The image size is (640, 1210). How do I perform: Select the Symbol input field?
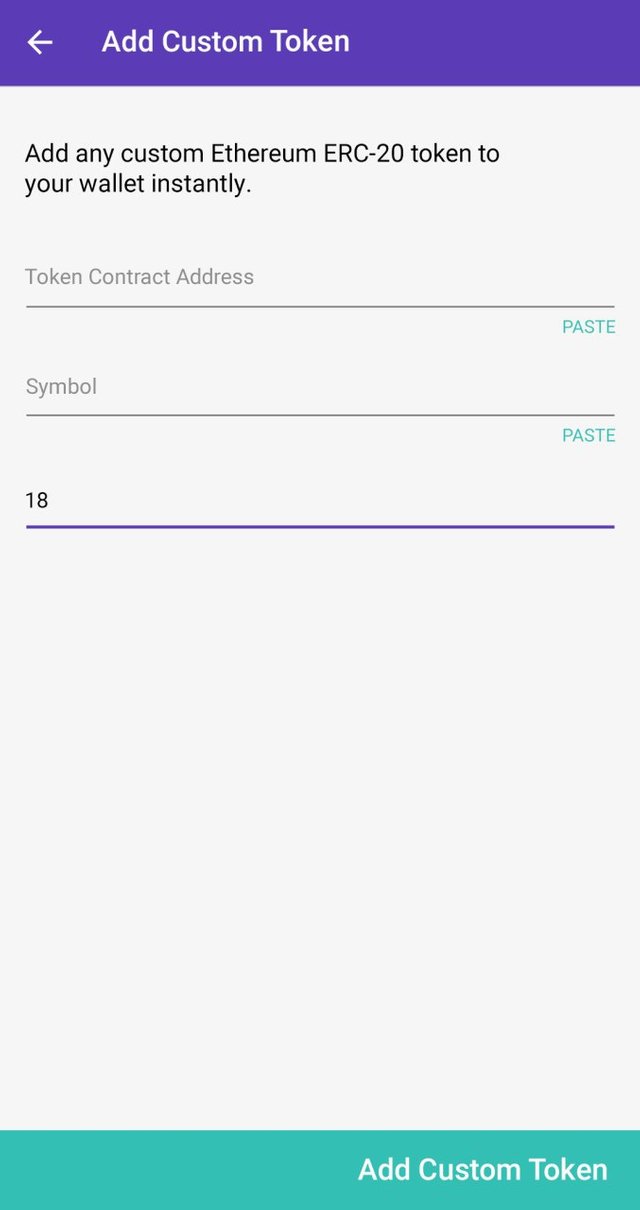tap(319, 387)
